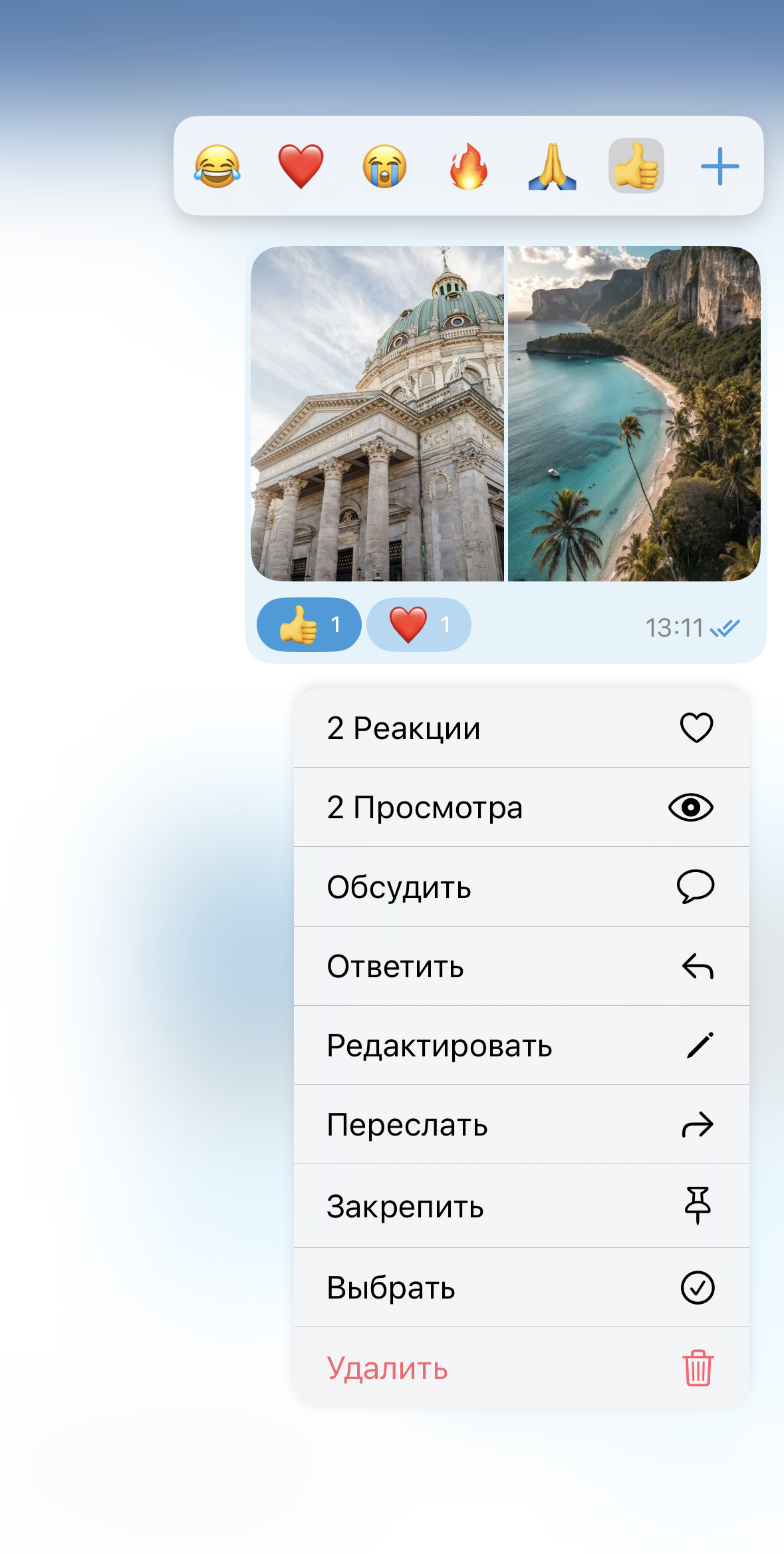784x1554 pixels.
Task: React with the red heart emoji in the reaction bar
Action: (301, 166)
